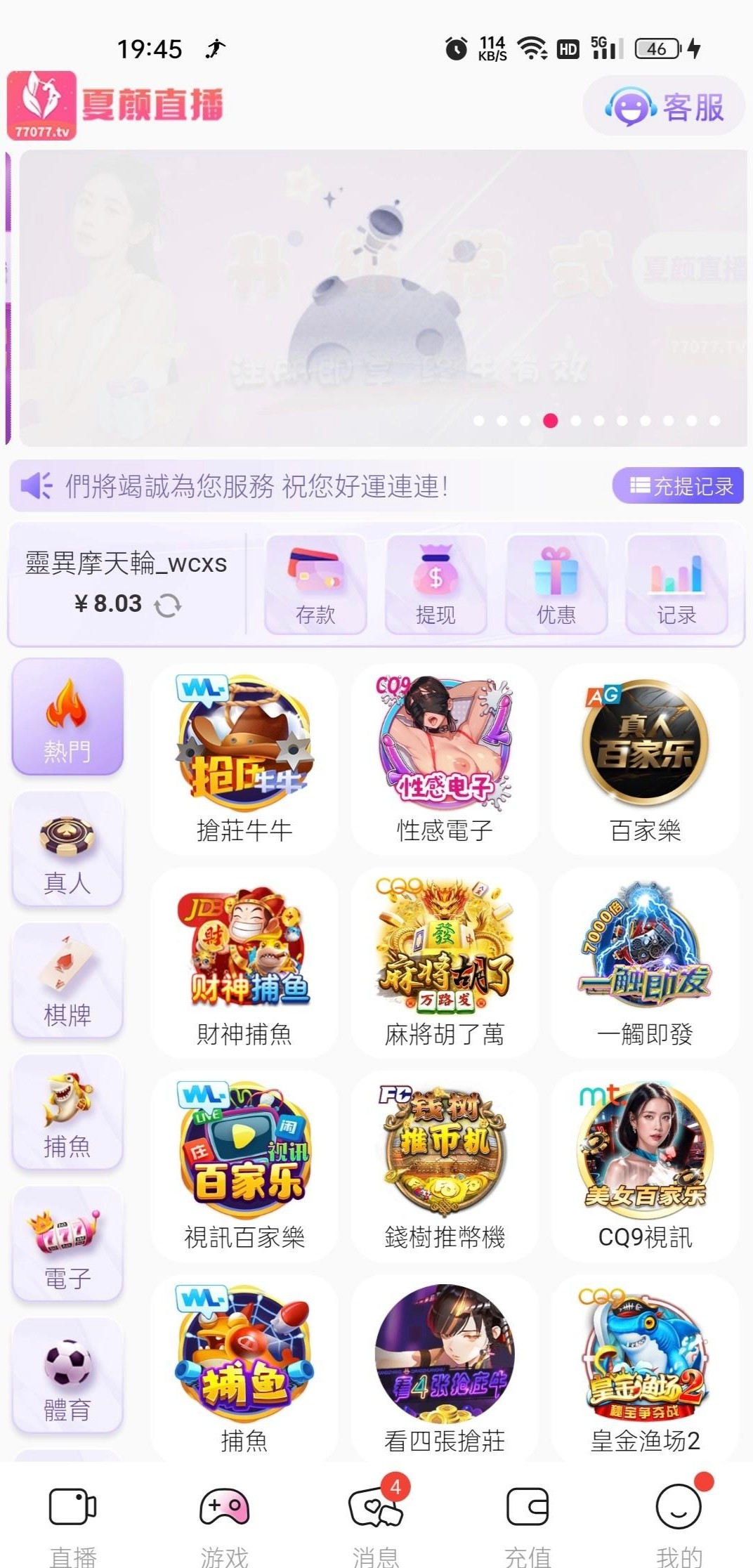Image resolution: width=753 pixels, height=1568 pixels.
Task: Refresh the ¥8.03 balance
Action: click(167, 605)
